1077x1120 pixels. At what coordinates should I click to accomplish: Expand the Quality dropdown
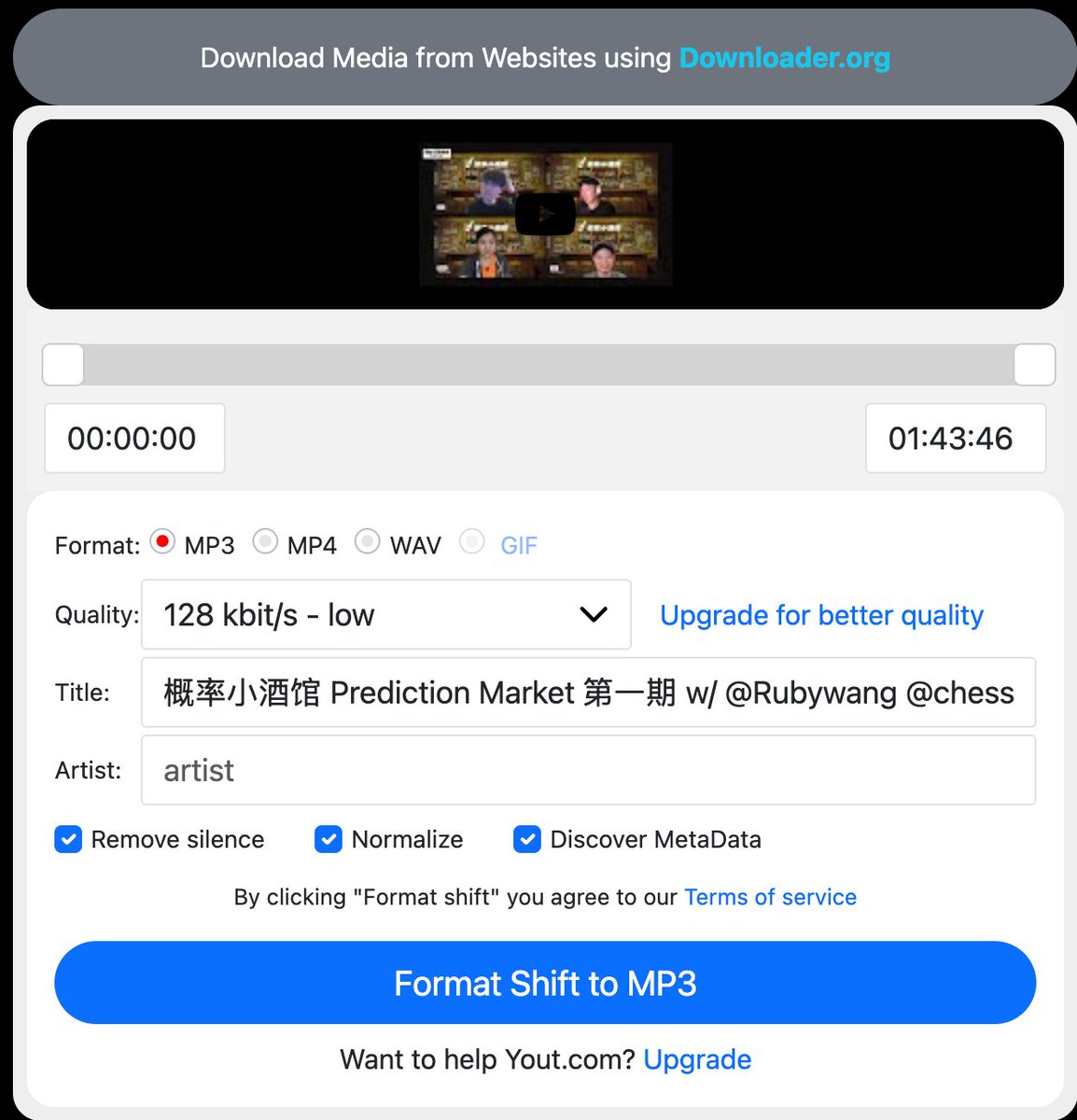click(386, 615)
